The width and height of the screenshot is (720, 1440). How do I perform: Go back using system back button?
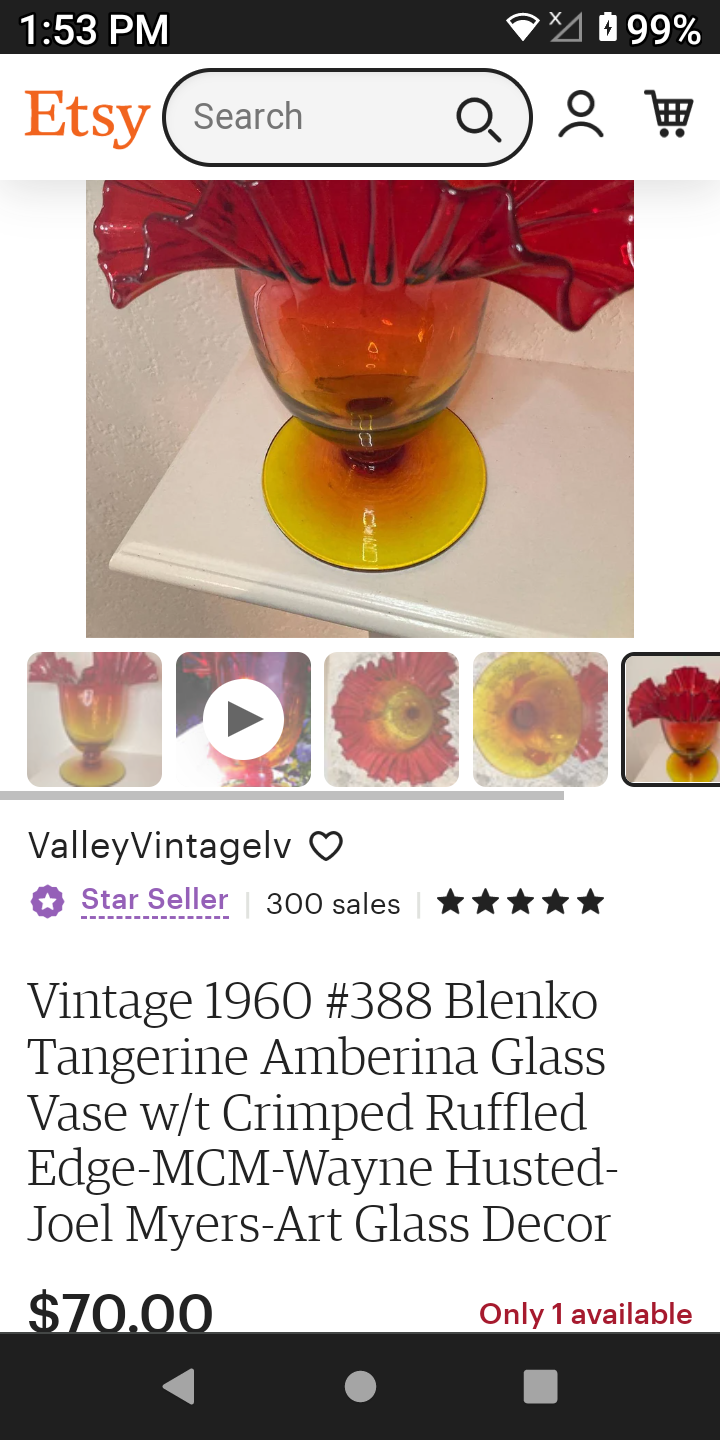pyautogui.click(x=178, y=1386)
